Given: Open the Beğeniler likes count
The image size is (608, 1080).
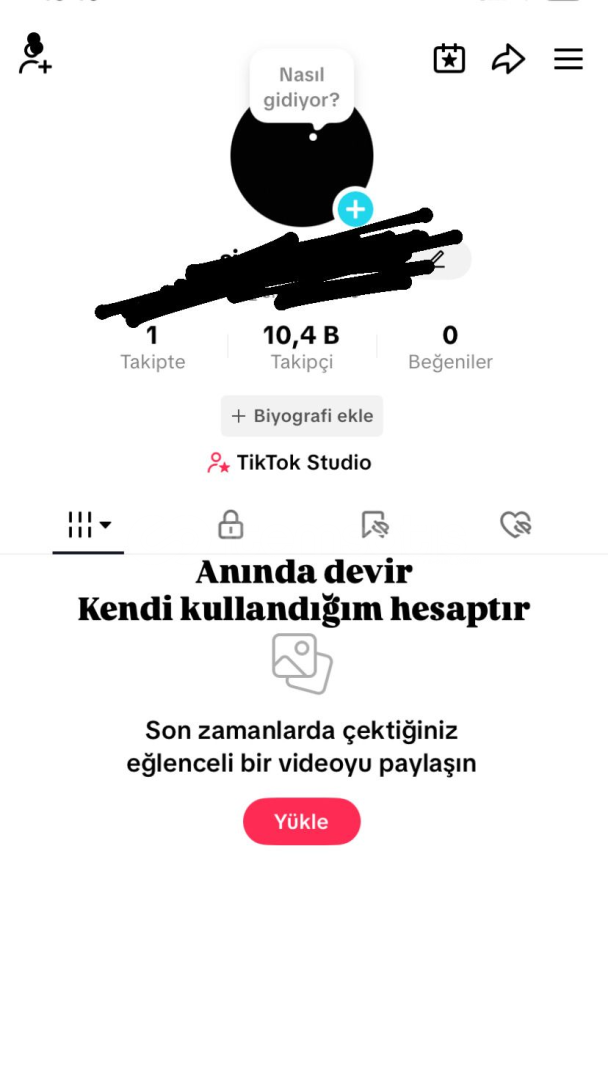Looking at the screenshot, I should point(450,347).
